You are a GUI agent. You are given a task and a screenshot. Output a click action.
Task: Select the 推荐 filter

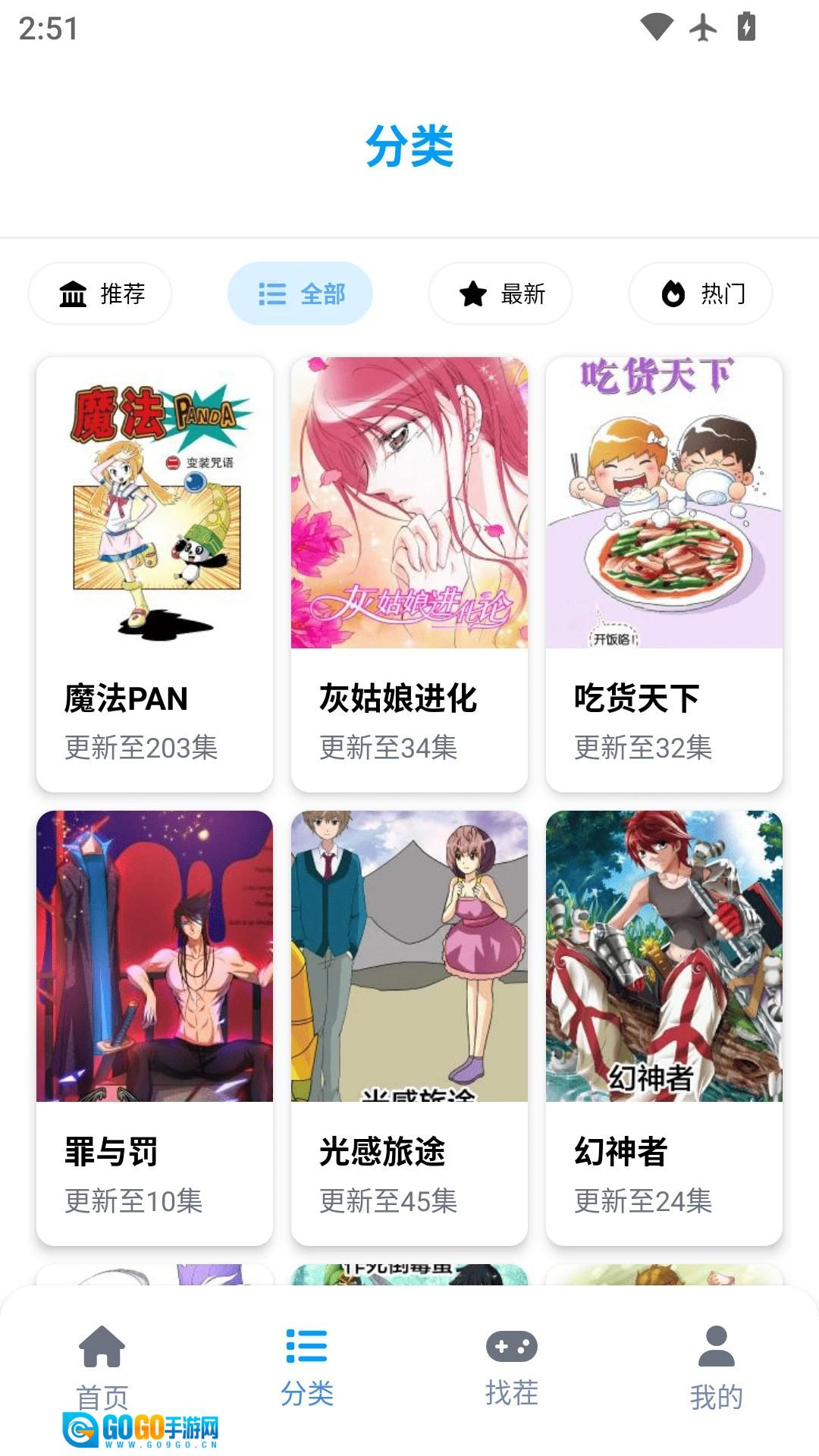click(100, 293)
